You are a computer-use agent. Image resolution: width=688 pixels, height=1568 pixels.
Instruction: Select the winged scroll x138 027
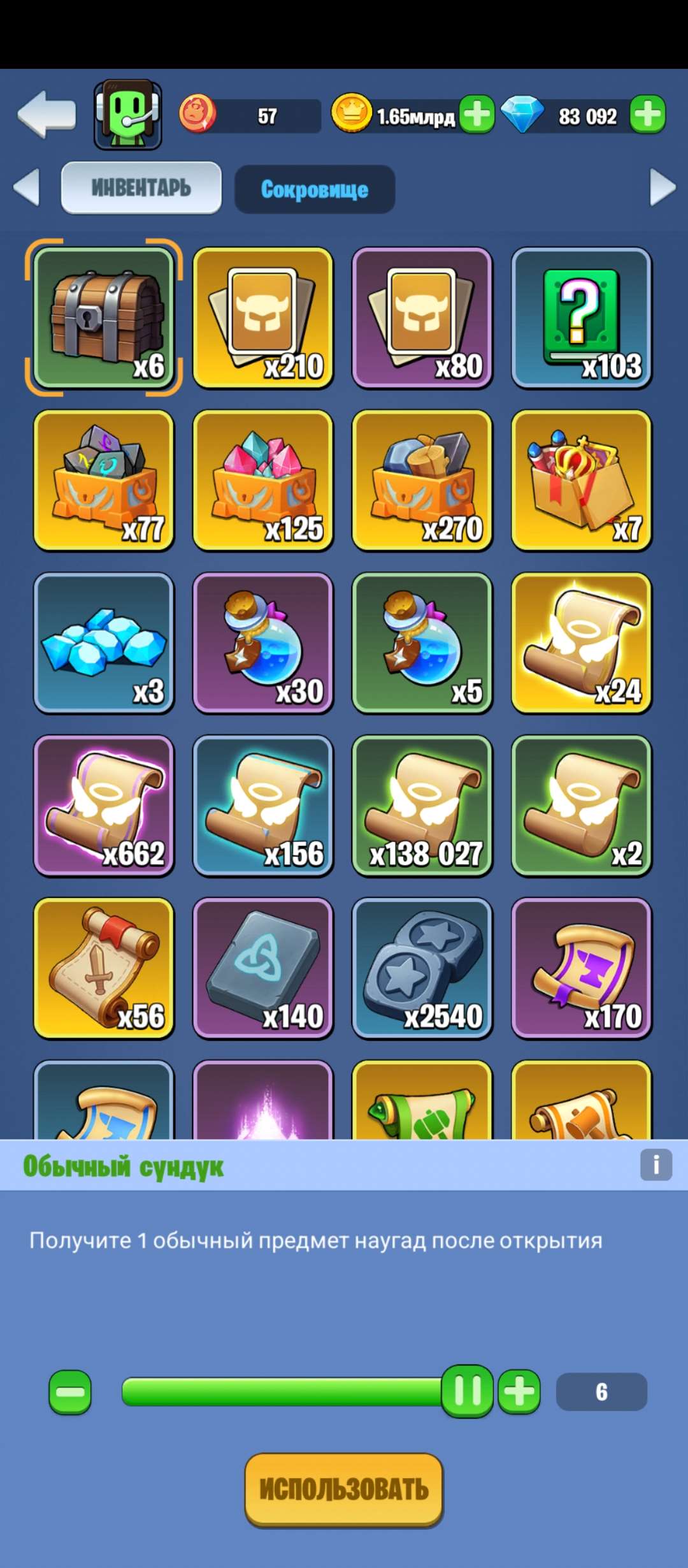(x=422, y=805)
